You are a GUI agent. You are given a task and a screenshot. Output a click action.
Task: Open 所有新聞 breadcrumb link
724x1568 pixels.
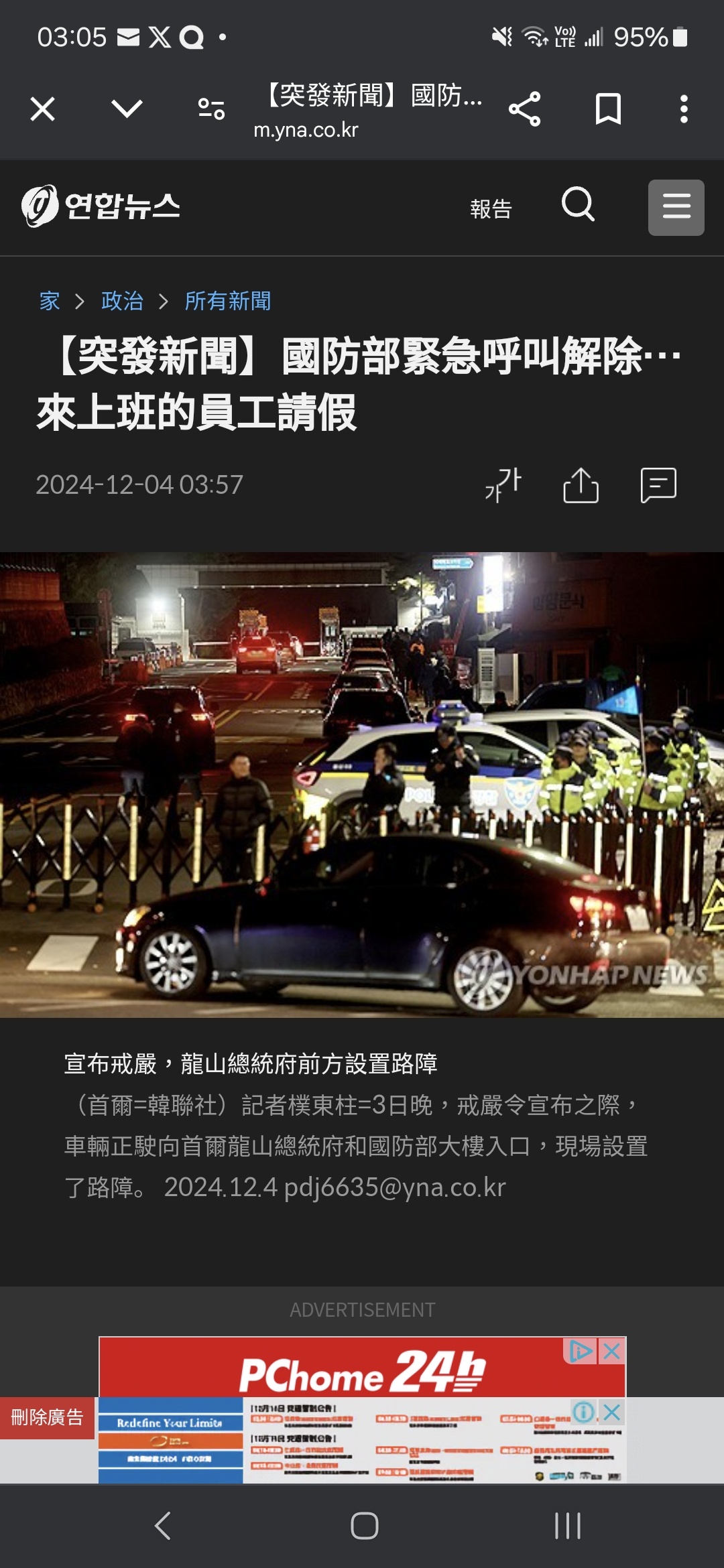pyautogui.click(x=228, y=301)
